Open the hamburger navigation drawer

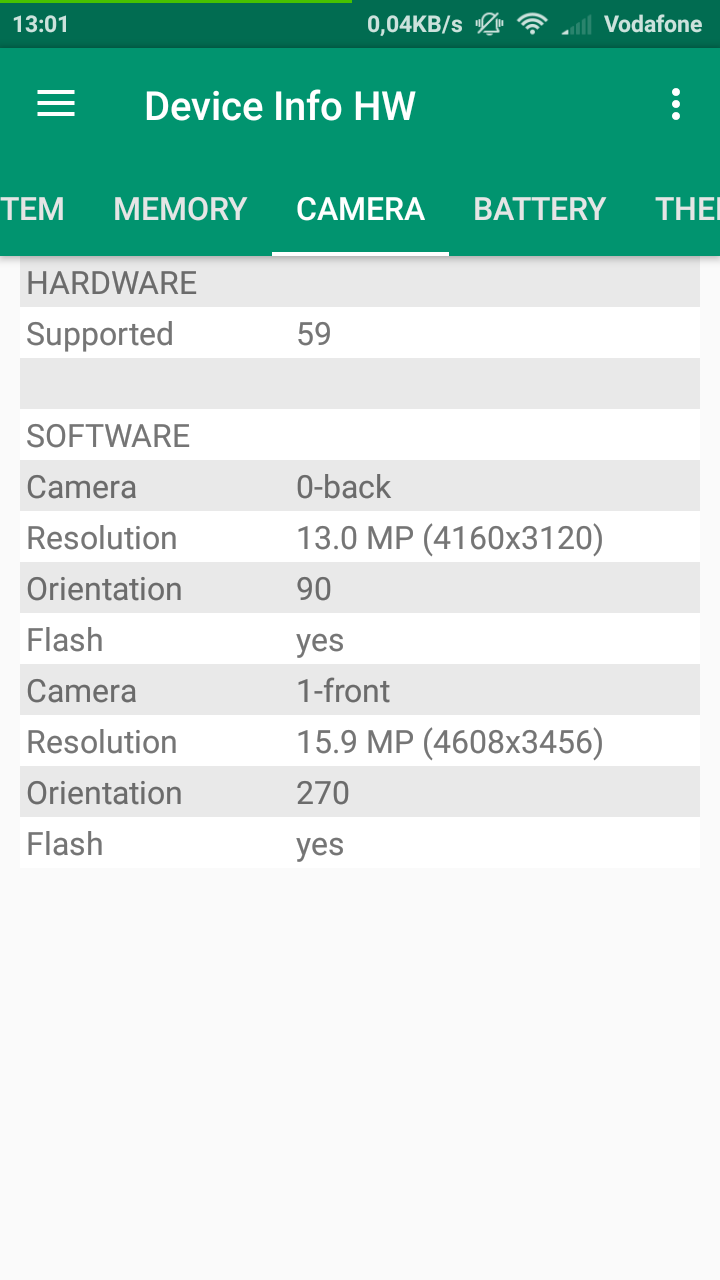coord(56,105)
